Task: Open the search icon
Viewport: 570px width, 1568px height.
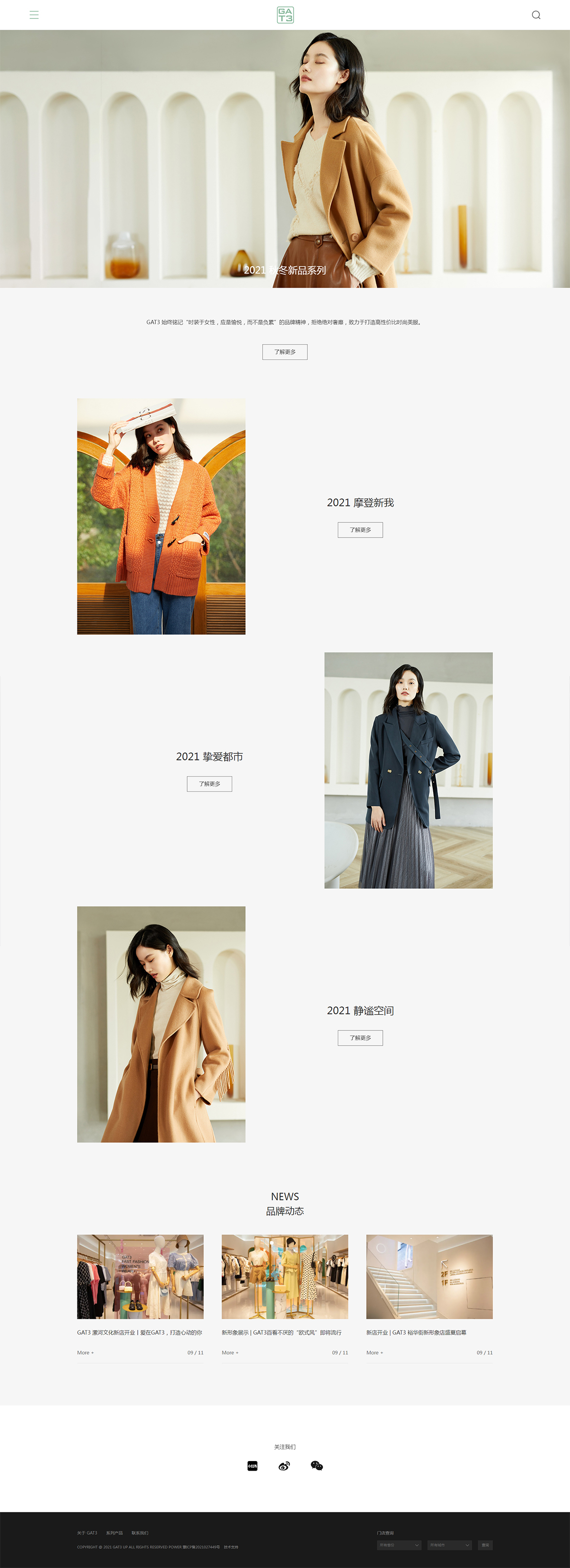Action: coord(536,15)
